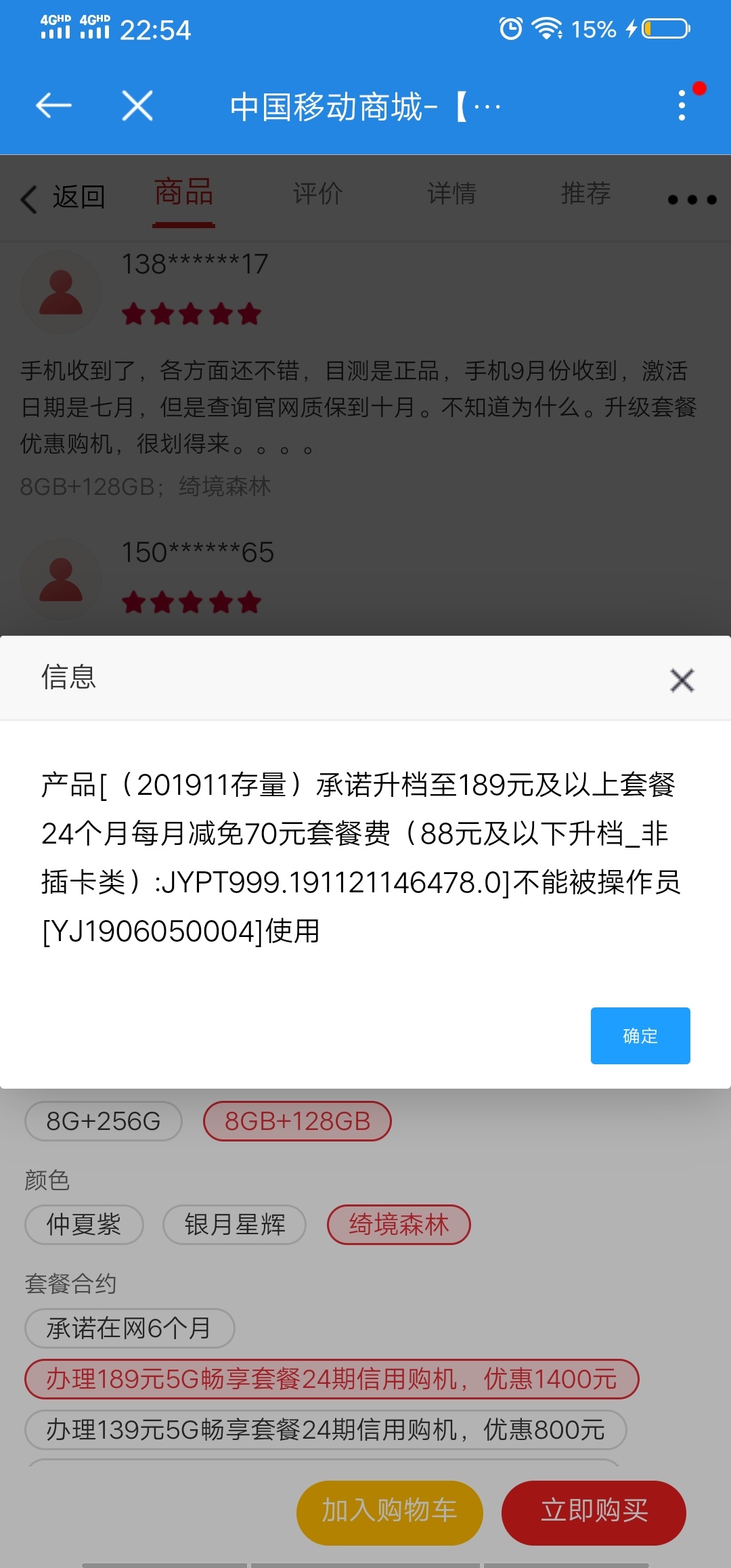This screenshot has height=1568, width=731.
Task: Tap 确定 to confirm the message
Action: click(x=640, y=1035)
